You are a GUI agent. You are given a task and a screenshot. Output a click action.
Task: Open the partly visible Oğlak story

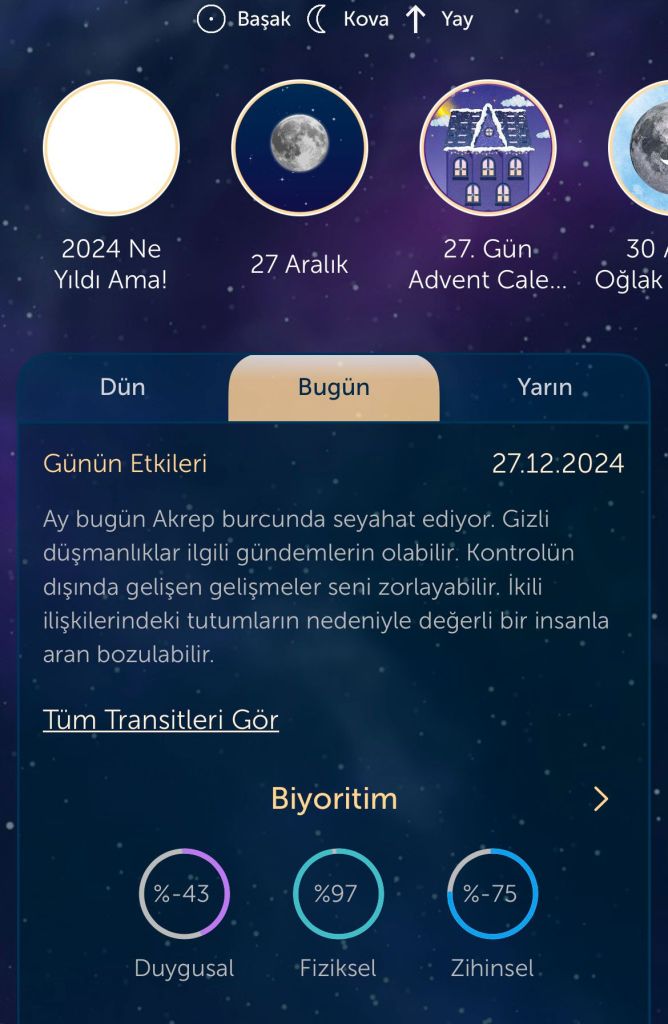tap(640, 148)
